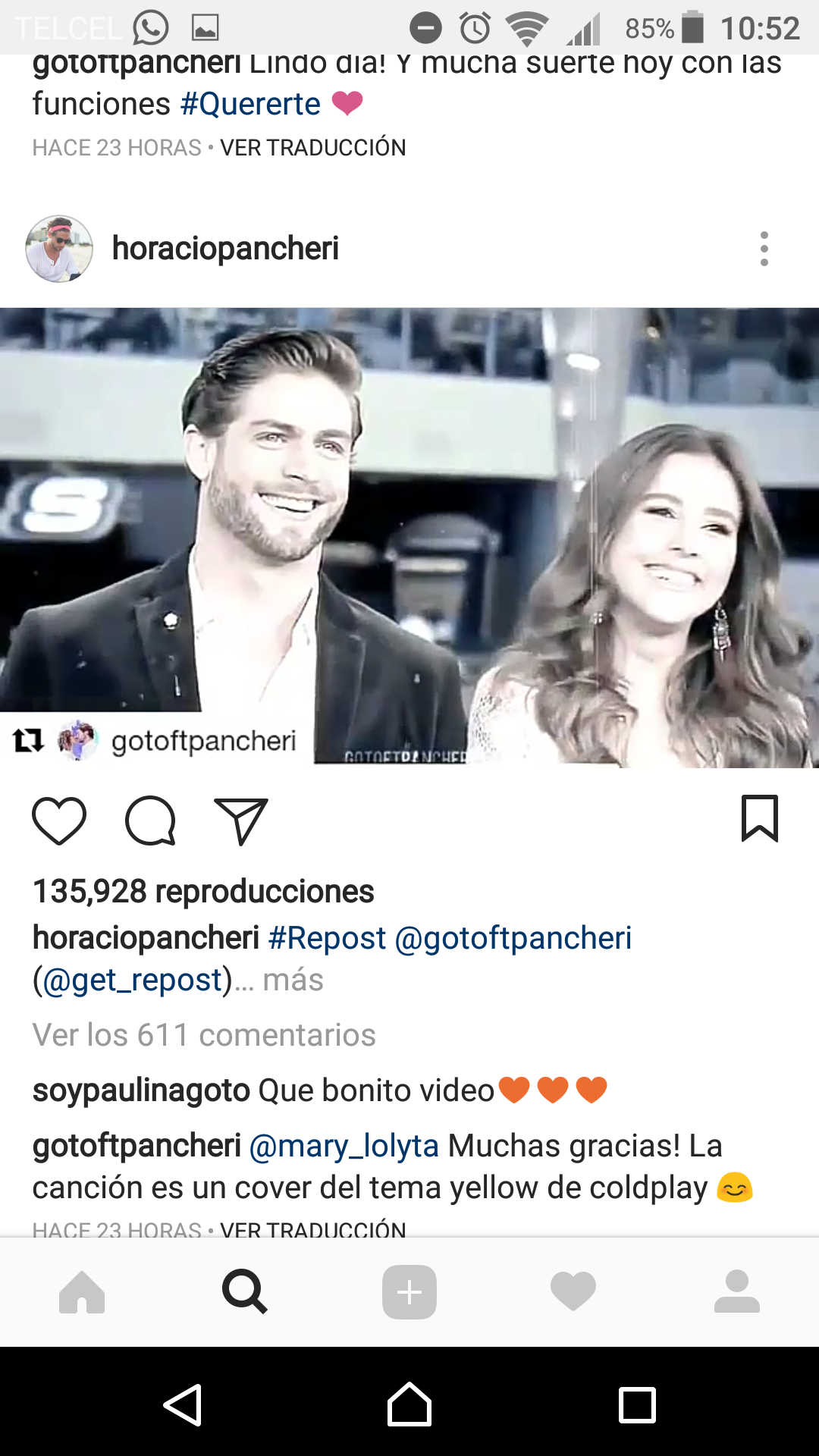
Task: Bookmark horaciopancheri's video post
Action: tap(759, 819)
